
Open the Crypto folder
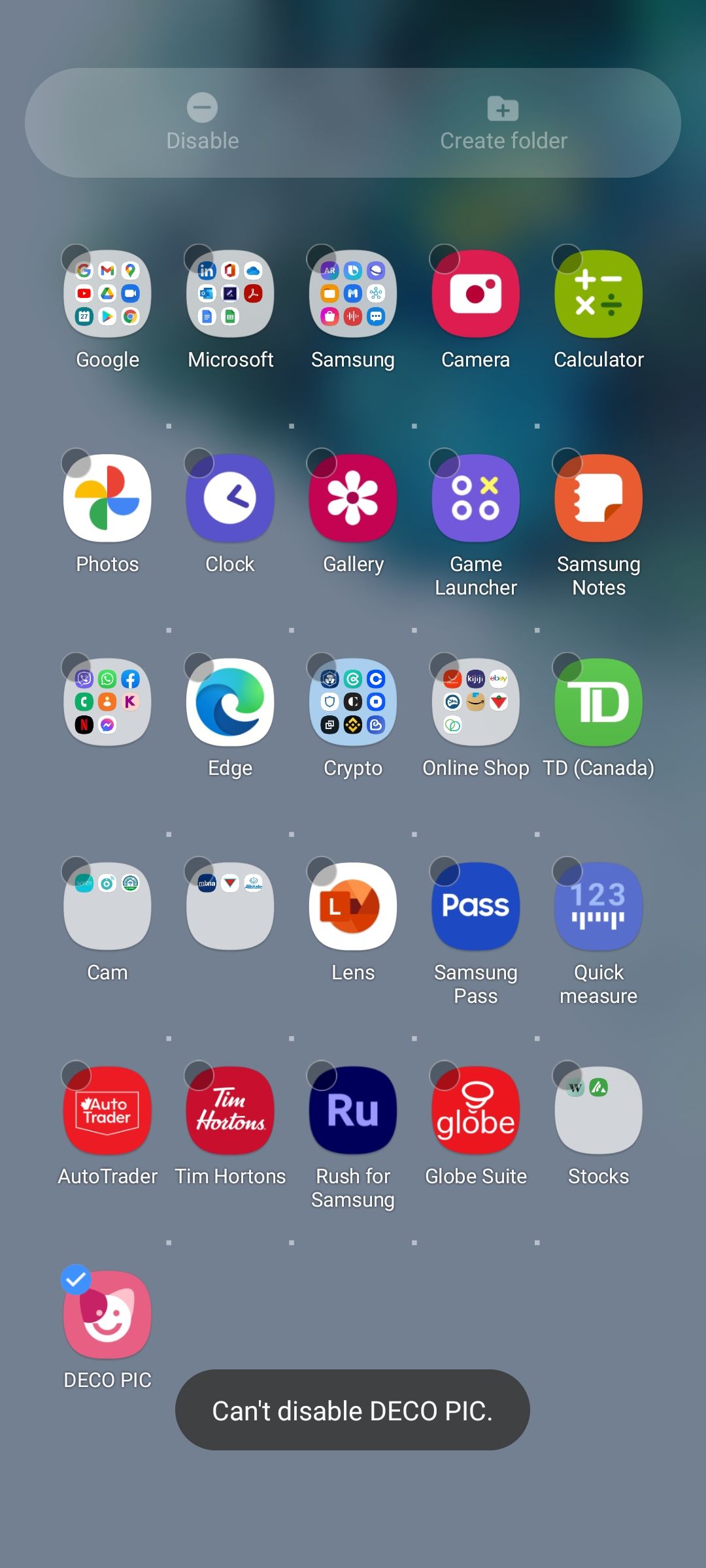click(x=352, y=702)
